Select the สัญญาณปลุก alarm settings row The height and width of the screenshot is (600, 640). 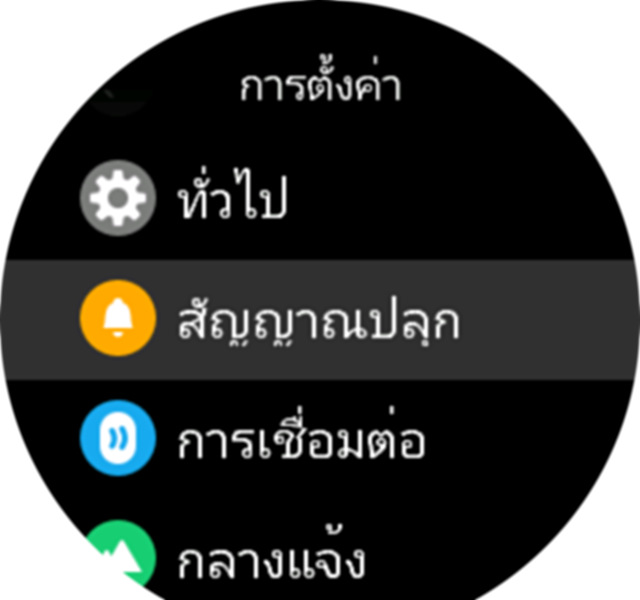[x=318, y=321]
